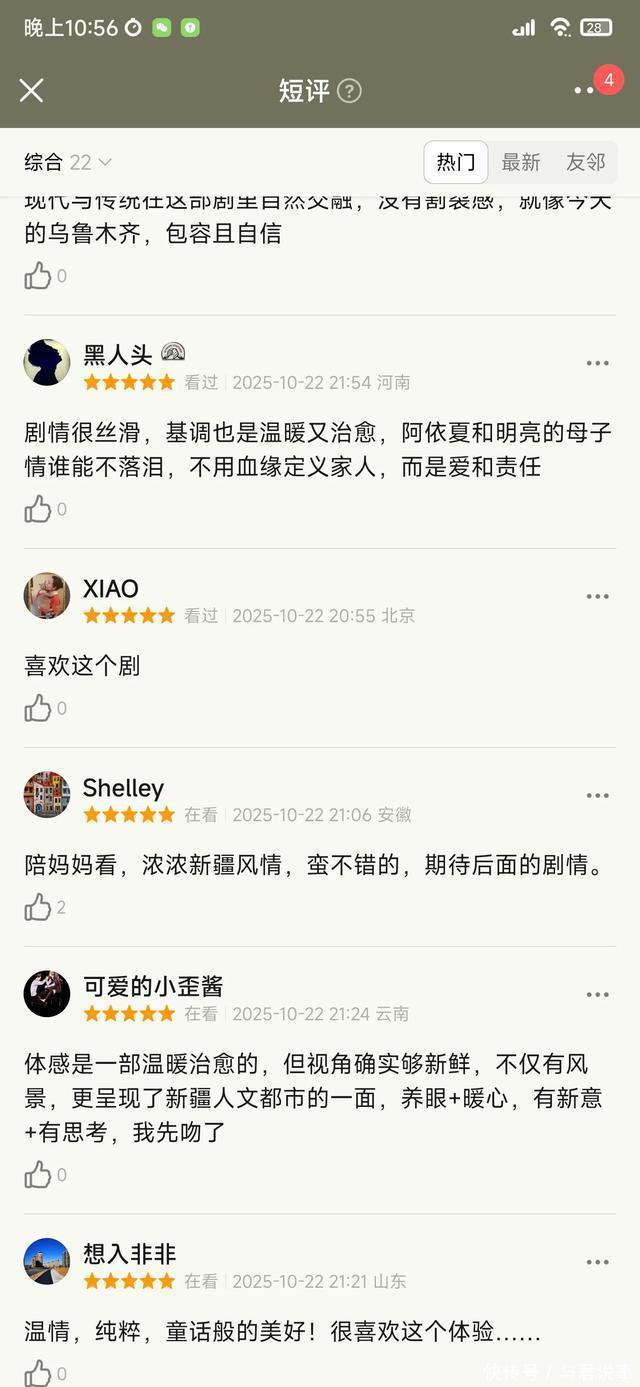Like 想入非非's review
The width and height of the screenshot is (640, 1387).
pyautogui.click(x=38, y=1373)
